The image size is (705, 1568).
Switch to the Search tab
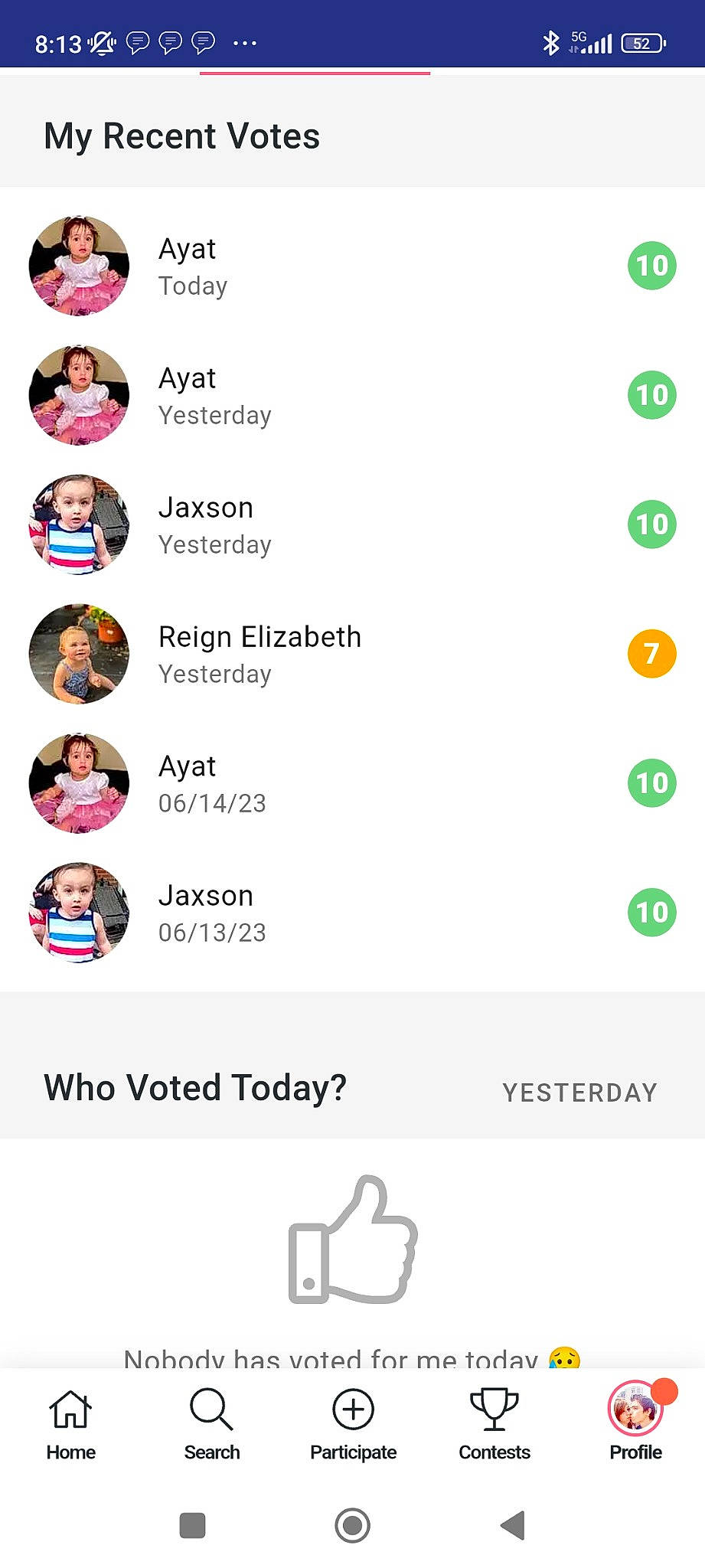(211, 1426)
